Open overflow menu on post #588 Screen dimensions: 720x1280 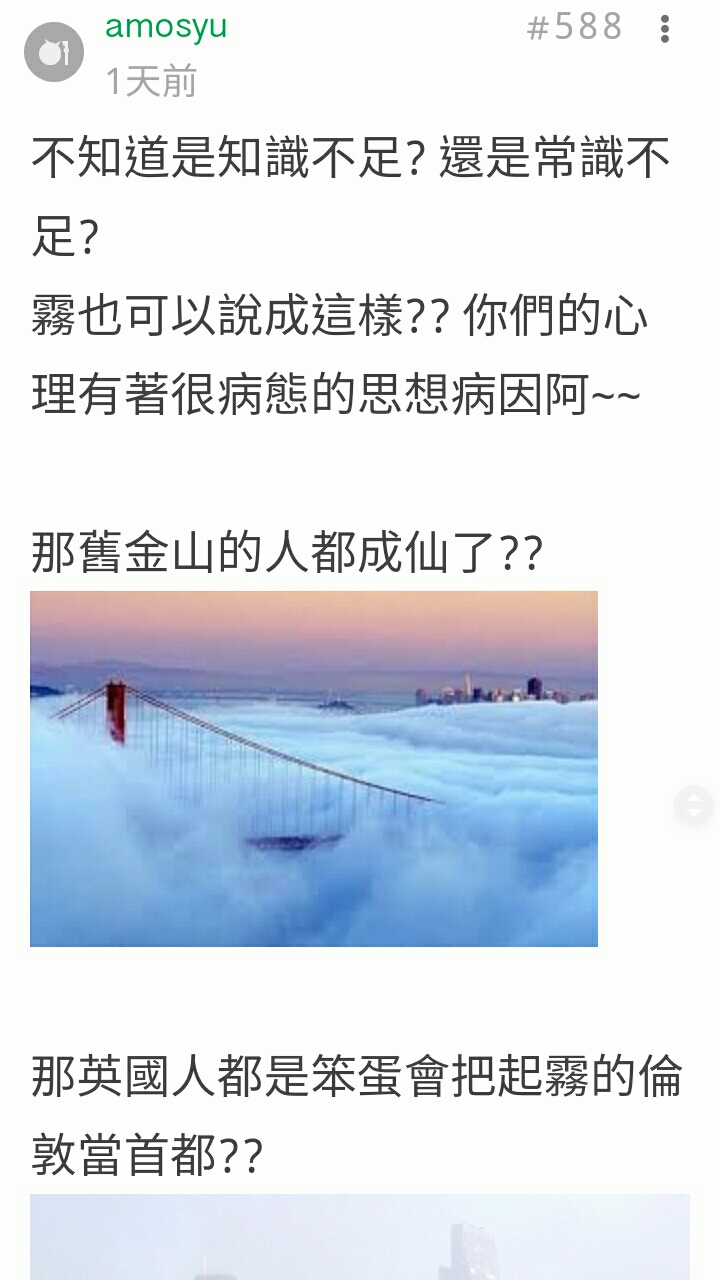(665, 30)
